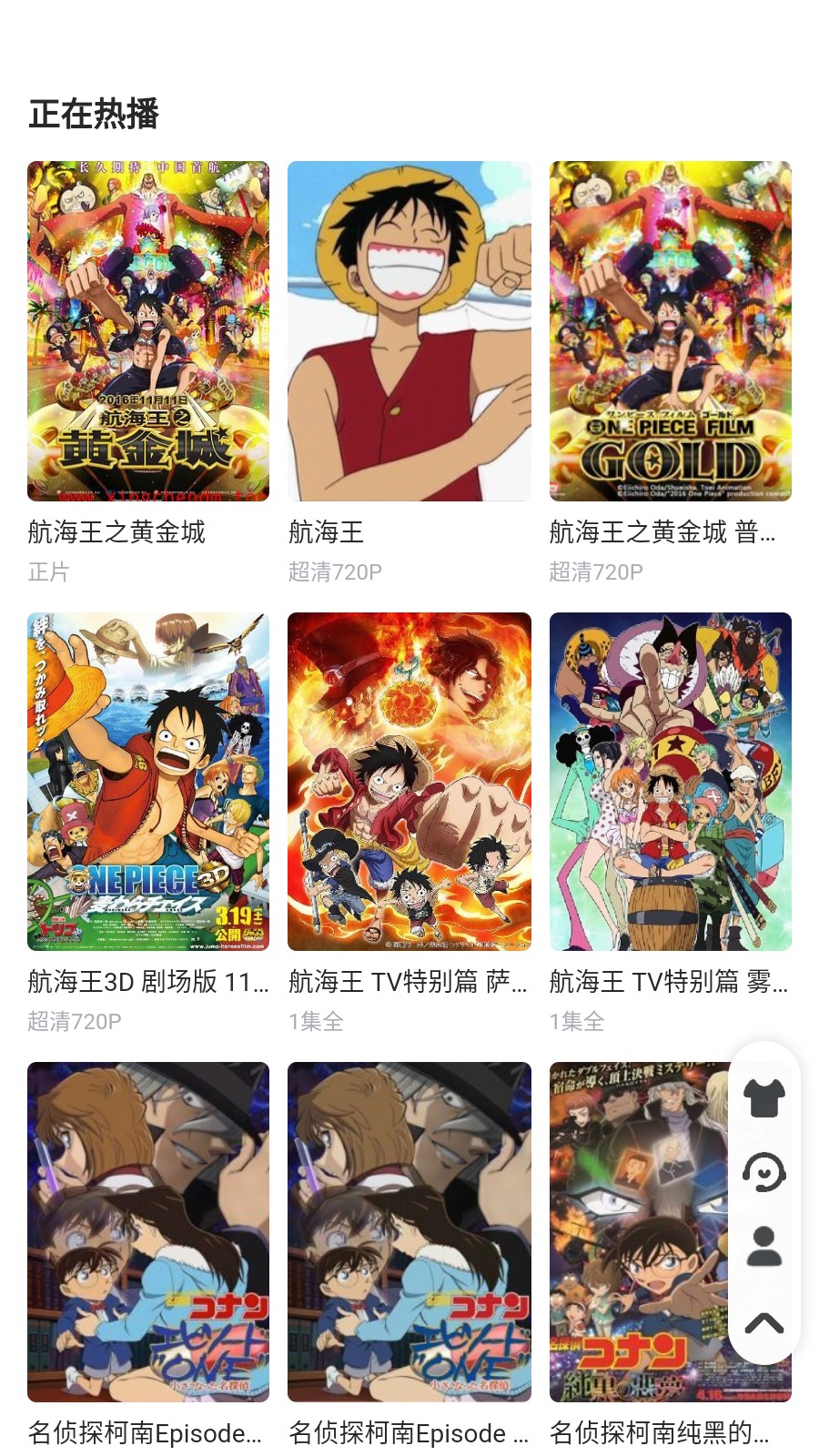This screenshot has height=1456, width=819.
Task: Click the 航海王3D 剧场版 title
Action: [146, 983]
